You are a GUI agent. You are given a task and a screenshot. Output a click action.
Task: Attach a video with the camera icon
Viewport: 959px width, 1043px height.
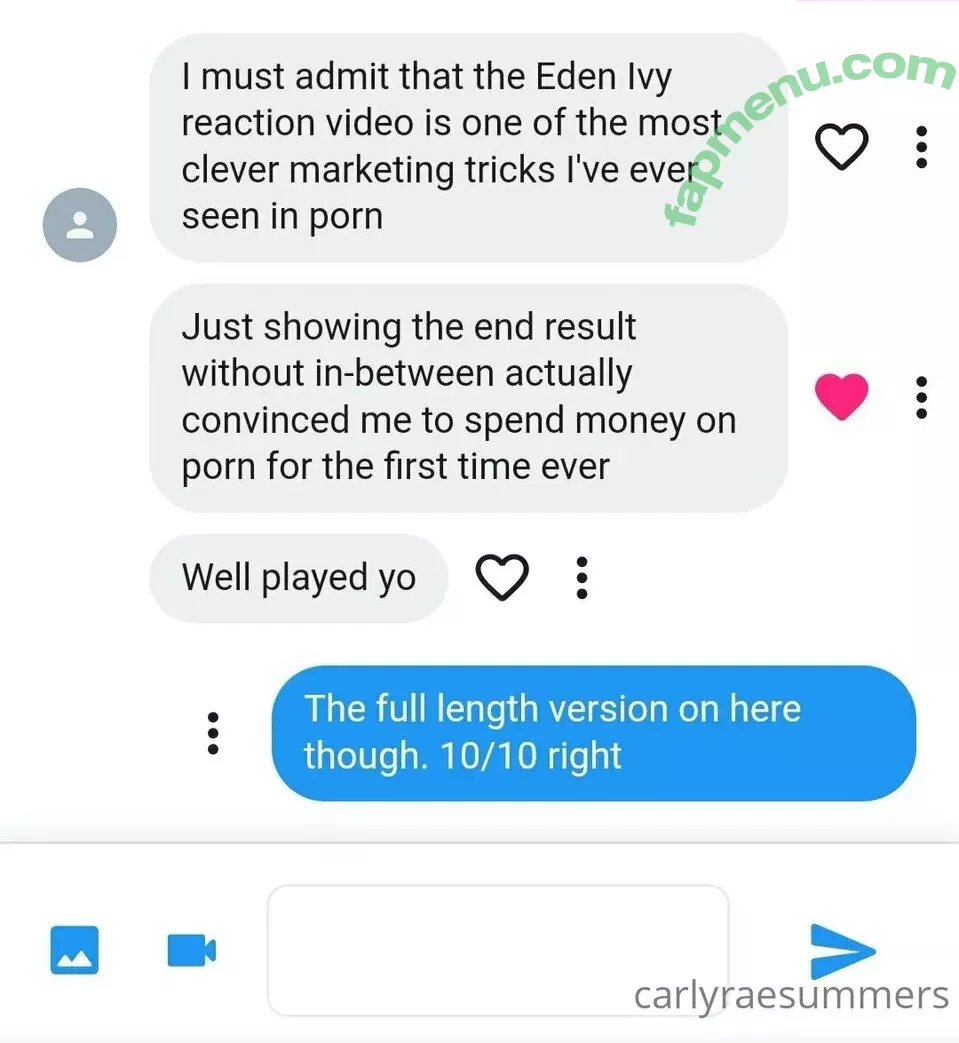(191, 949)
